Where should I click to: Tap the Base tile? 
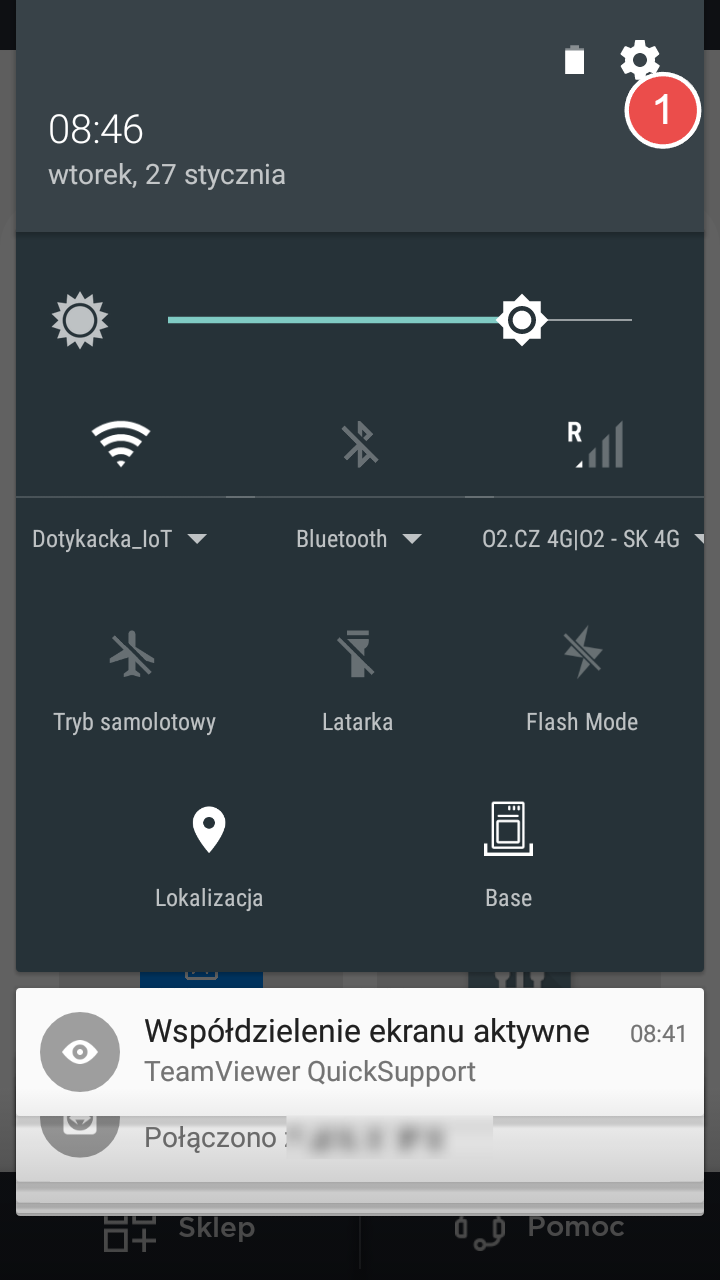point(508,855)
